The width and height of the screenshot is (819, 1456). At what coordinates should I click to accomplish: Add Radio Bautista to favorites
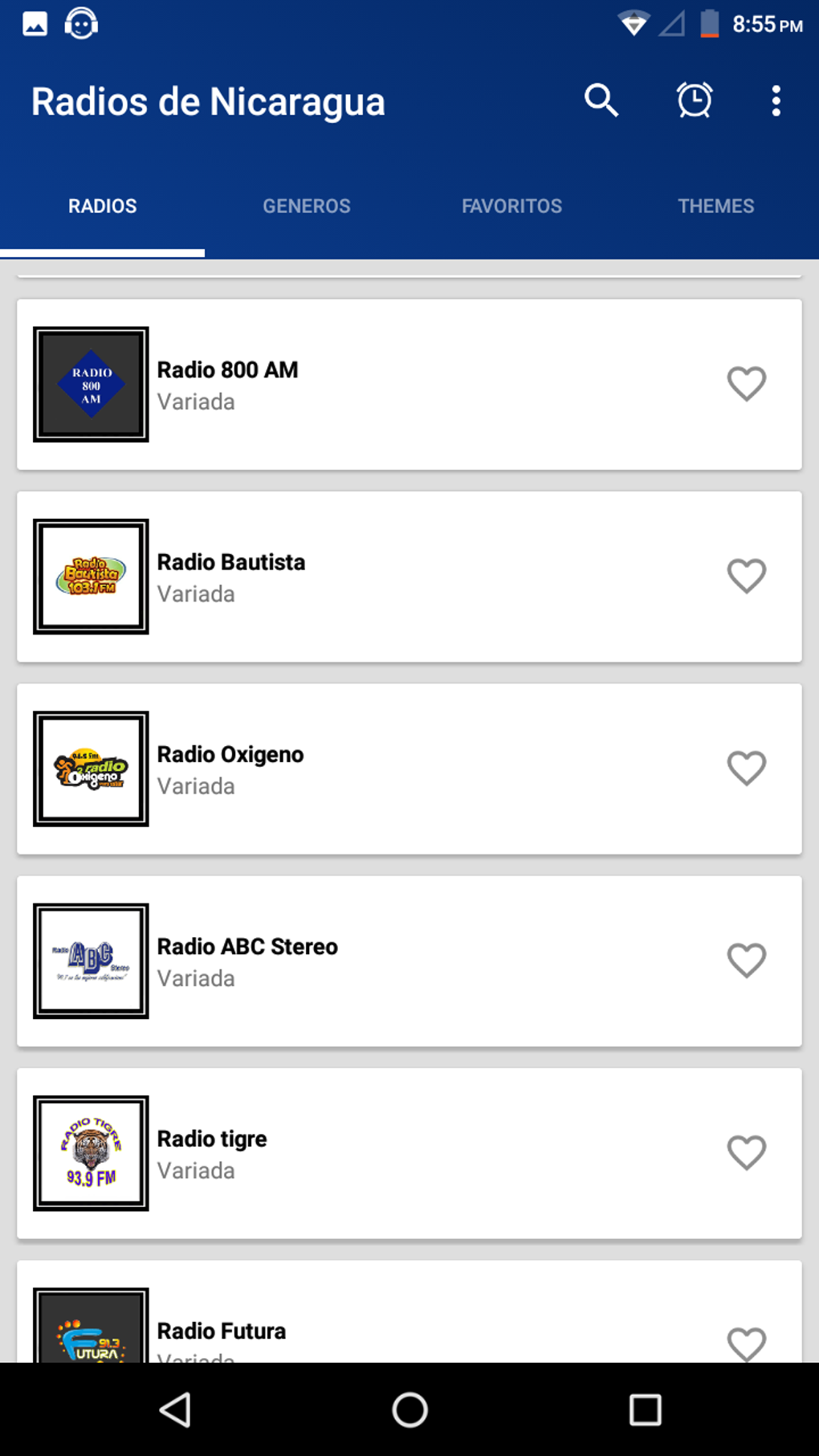[x=747, y=577]
